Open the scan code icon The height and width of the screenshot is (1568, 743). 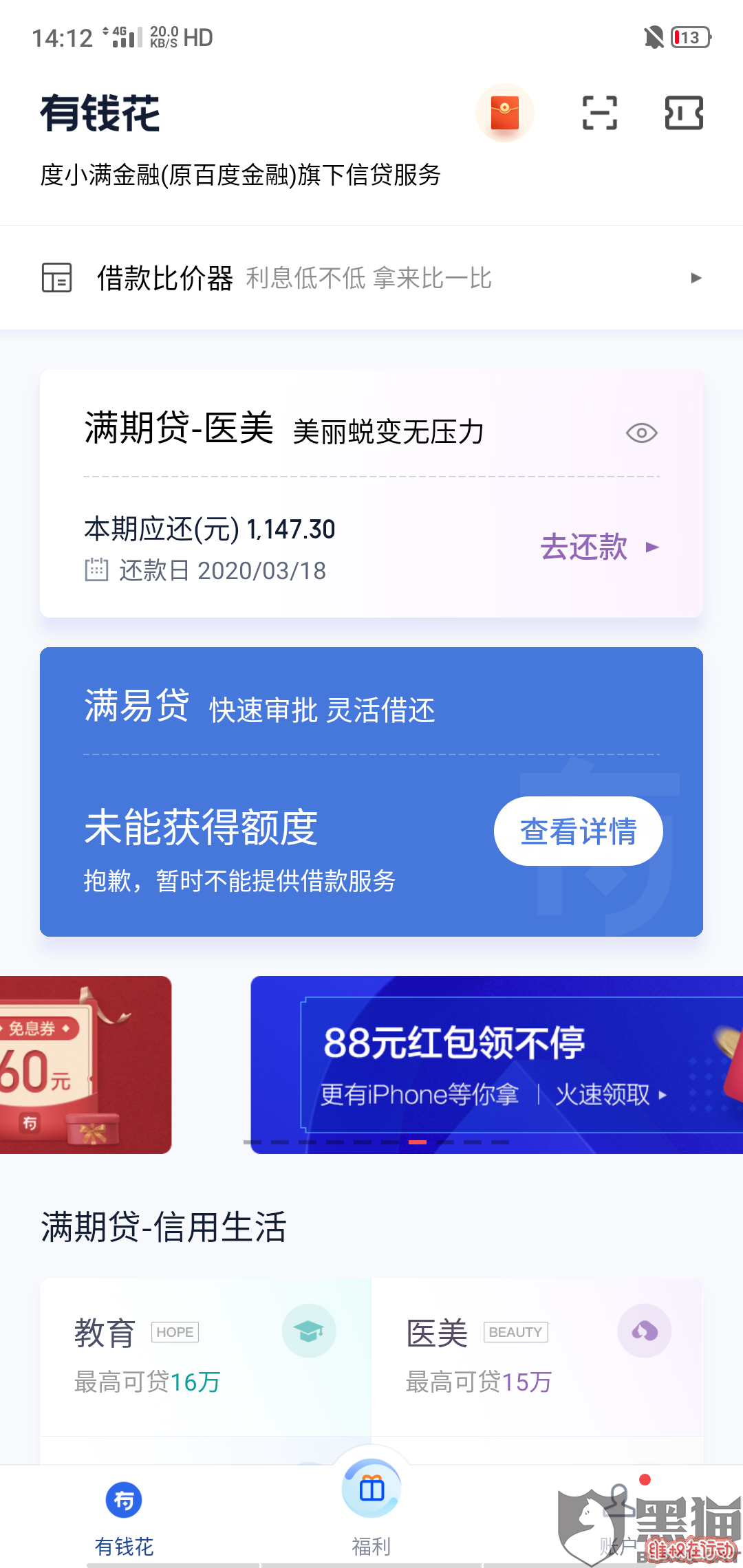[x=599, y=113]
